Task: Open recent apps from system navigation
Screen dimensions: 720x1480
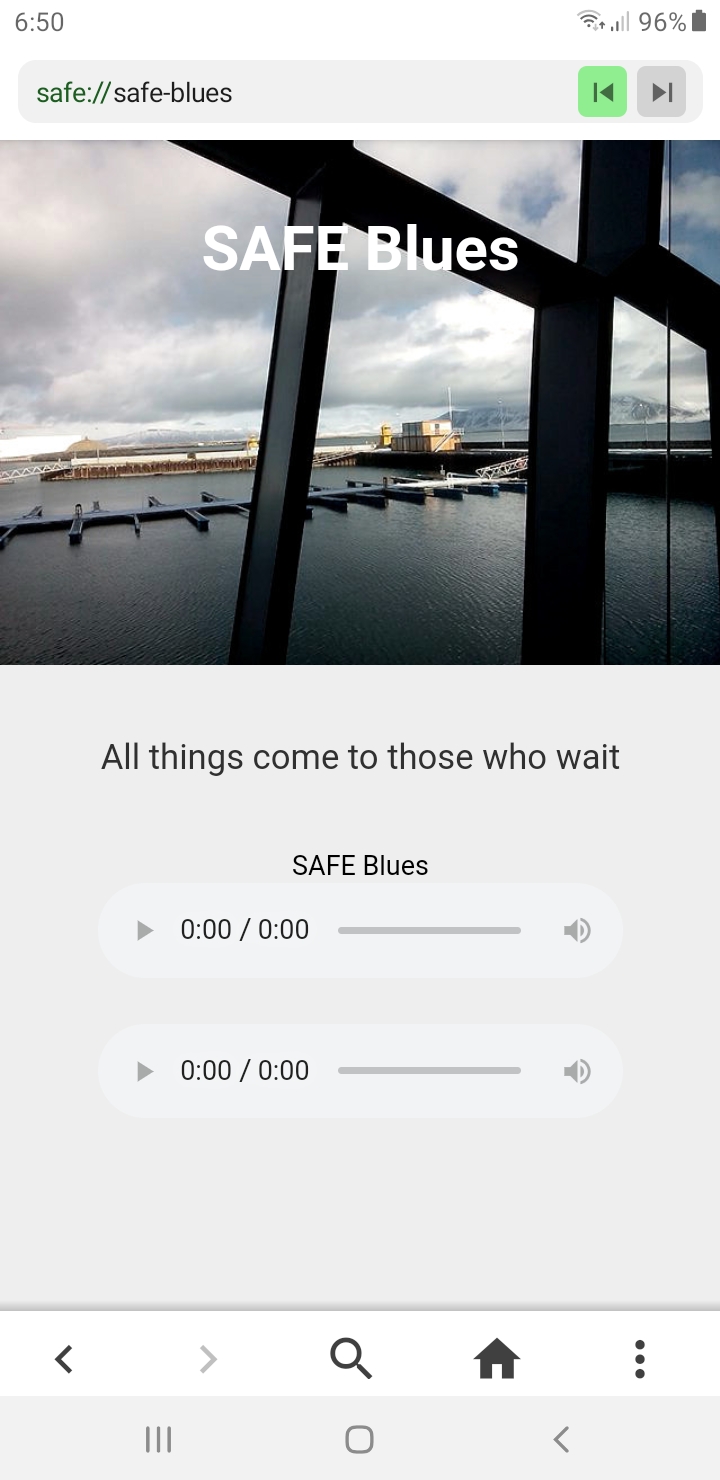Action: (x=158, y=1439)
